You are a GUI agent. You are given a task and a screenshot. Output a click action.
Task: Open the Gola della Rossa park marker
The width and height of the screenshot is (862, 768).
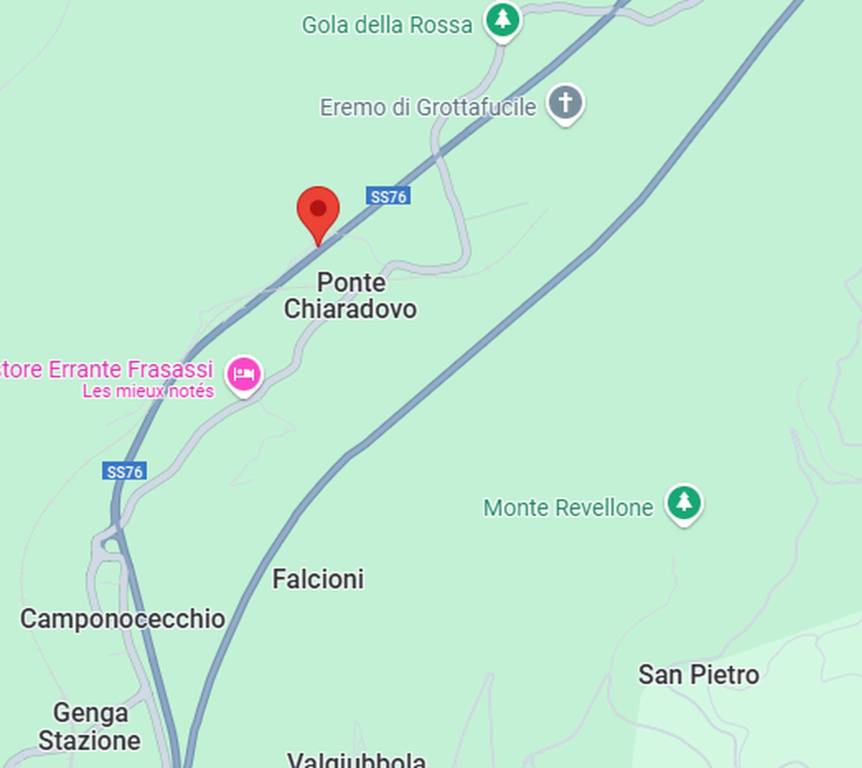502,19
